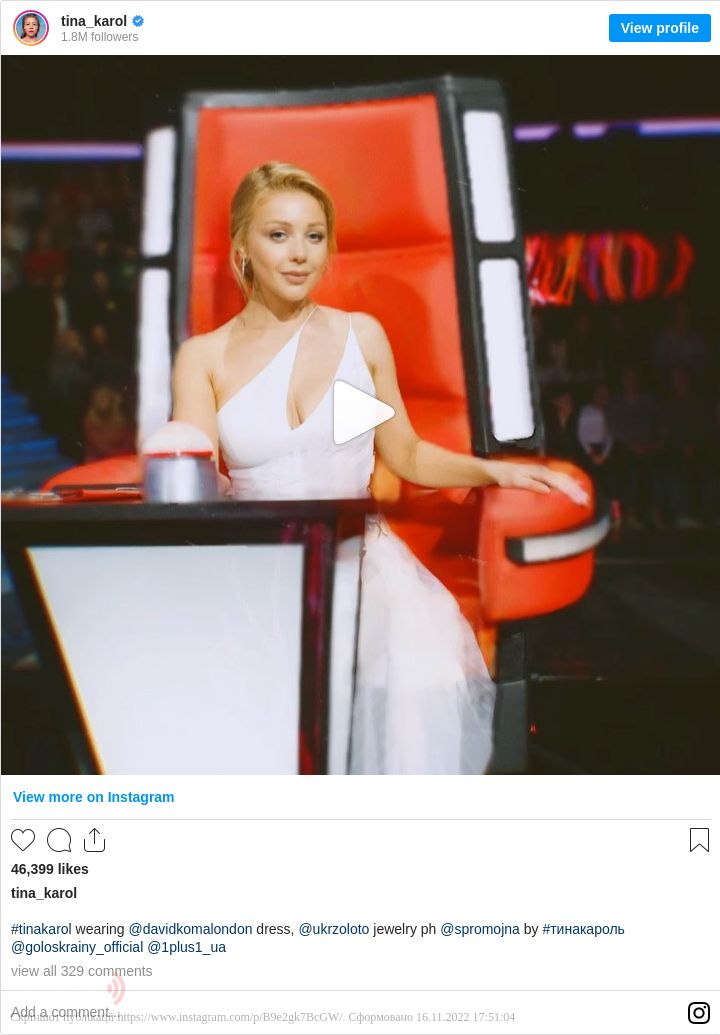
Task: Open the @goloskrainy_official mention
Action: pyautogui.click(x=77, y=947)
